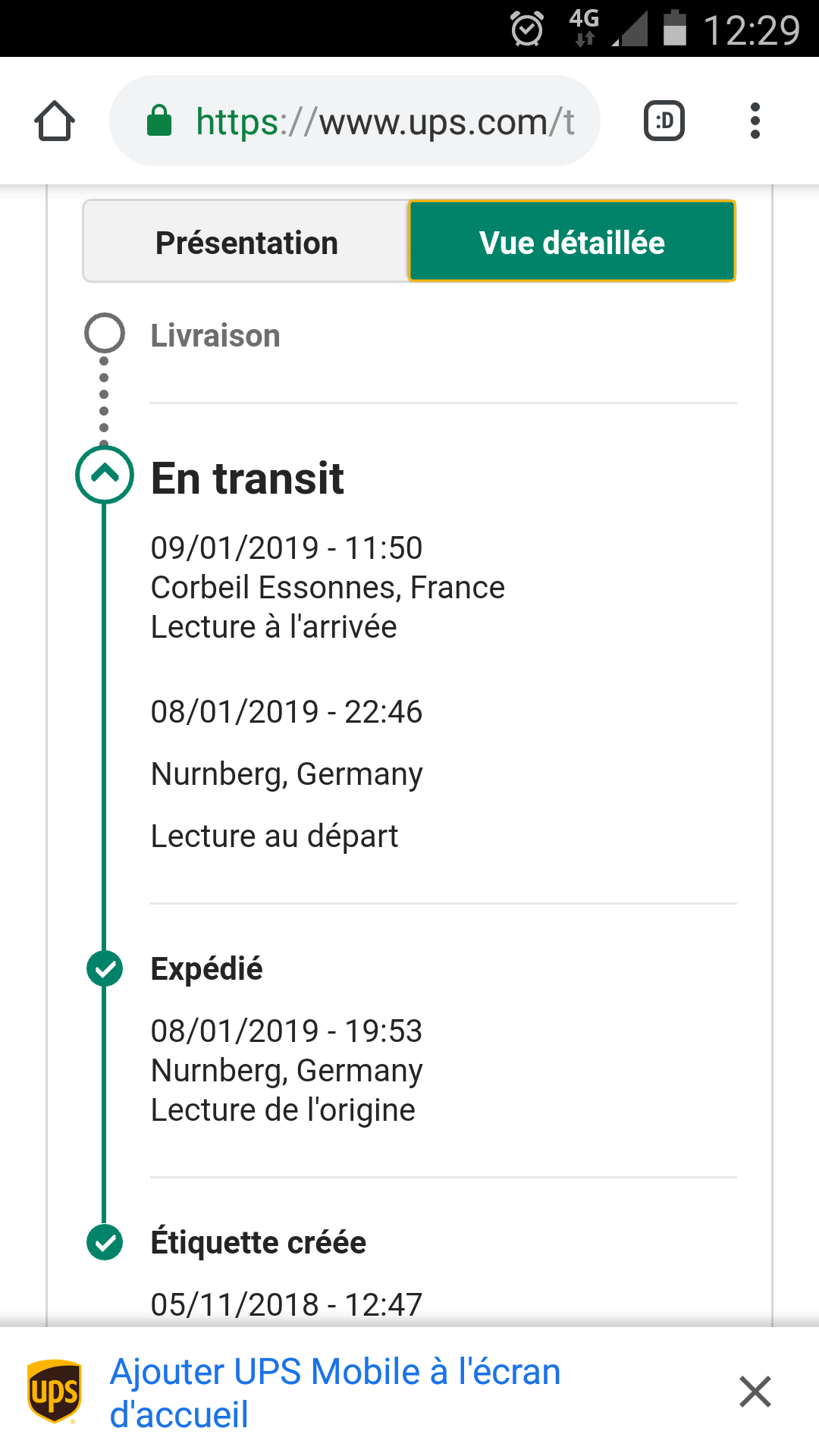
Task: Switch to the Présentation tab
Action: point(246,243)
